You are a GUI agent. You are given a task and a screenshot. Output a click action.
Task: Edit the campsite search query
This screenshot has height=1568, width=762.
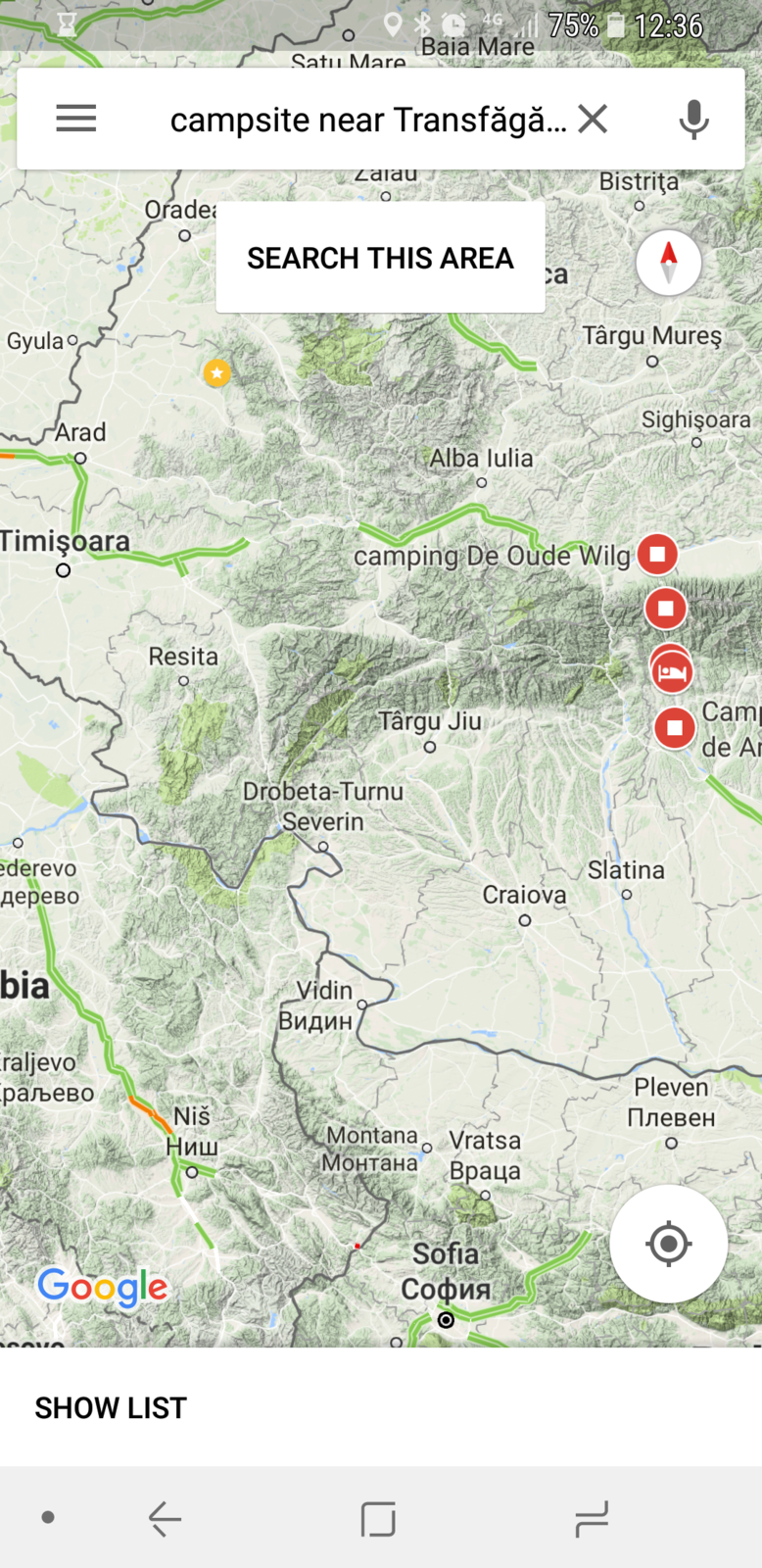(x=367, y=120)
